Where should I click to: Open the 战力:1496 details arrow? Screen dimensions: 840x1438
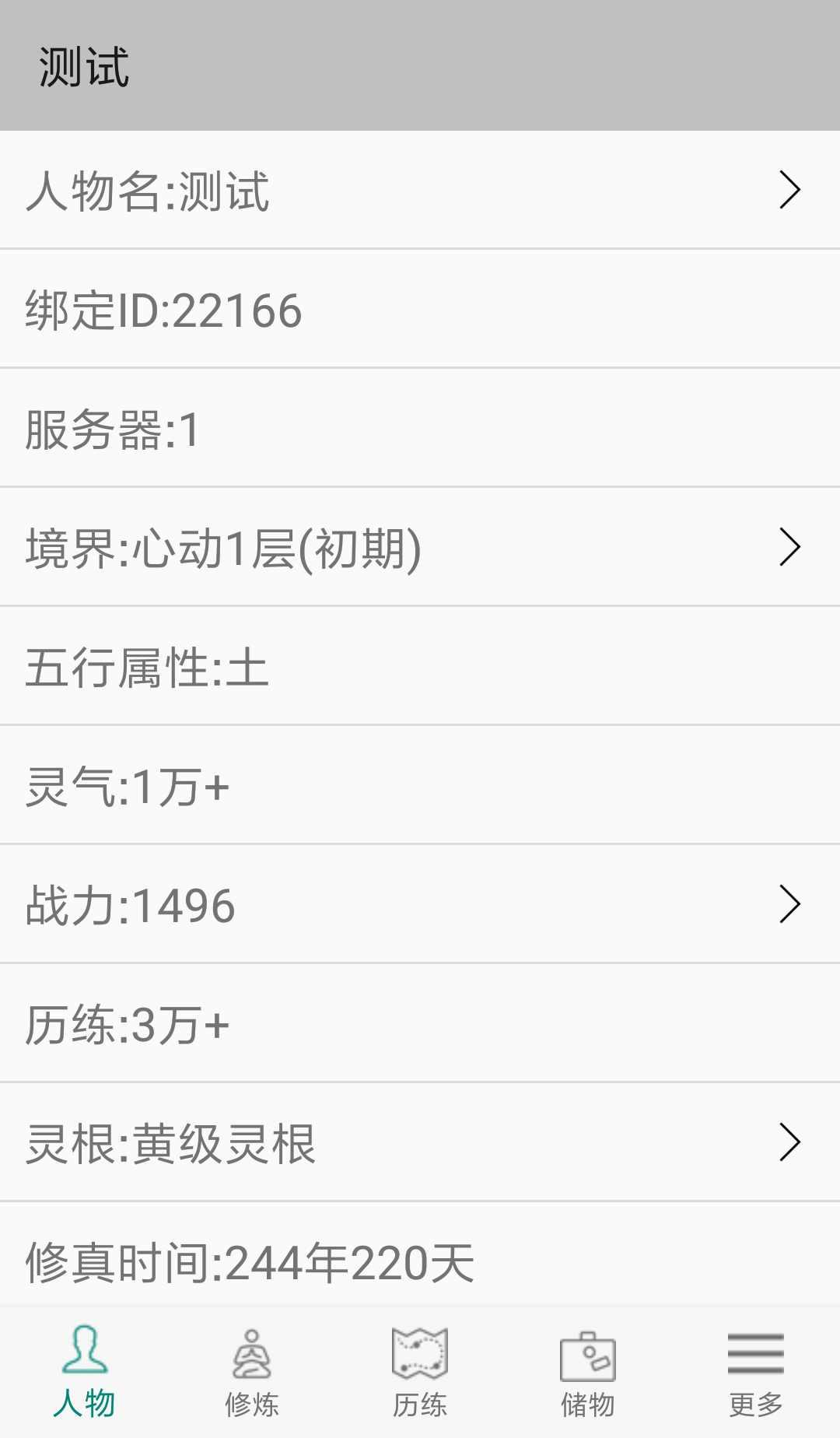pos(791,905)
